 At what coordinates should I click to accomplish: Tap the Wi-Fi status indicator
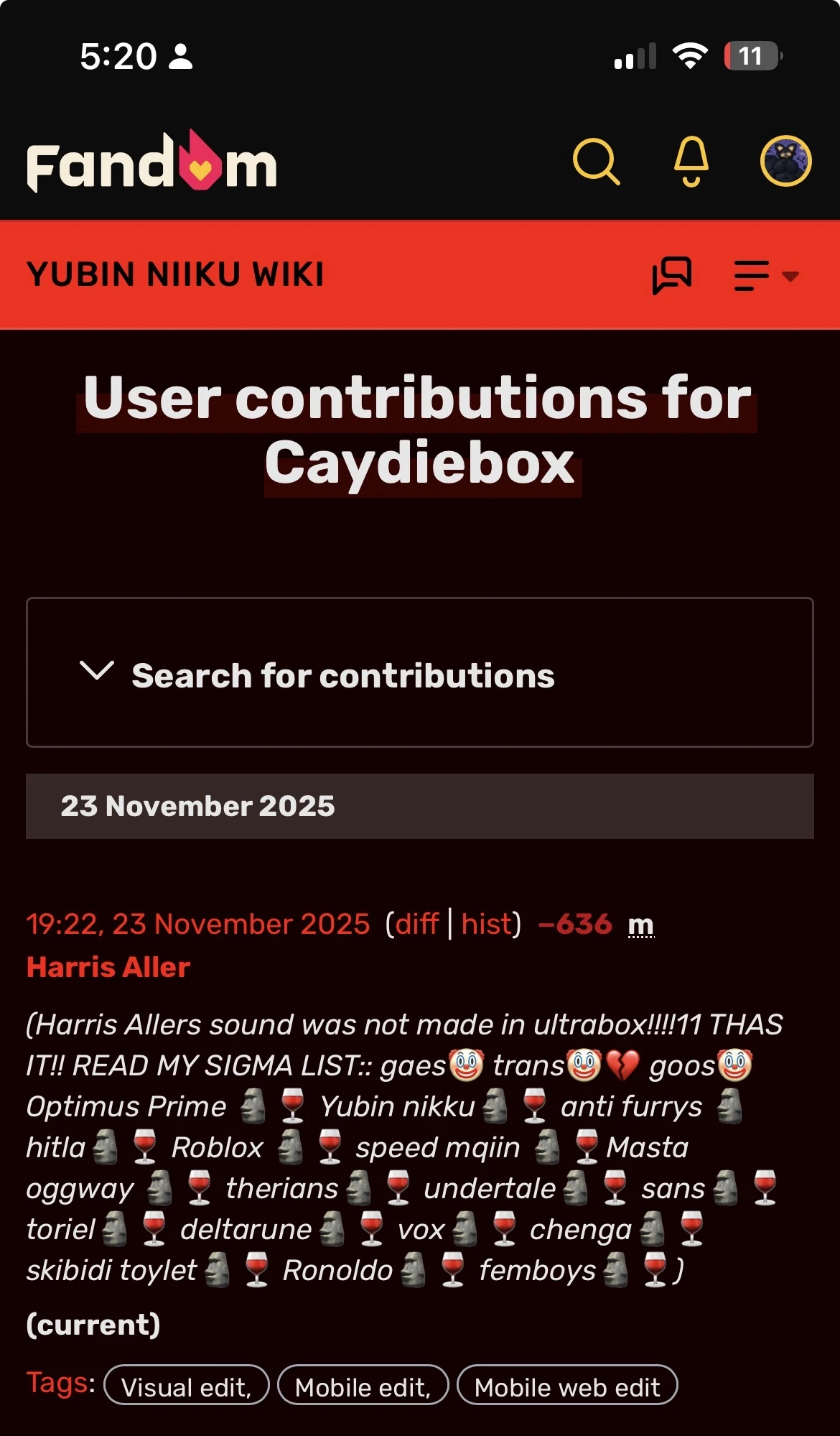click(690, 55)
